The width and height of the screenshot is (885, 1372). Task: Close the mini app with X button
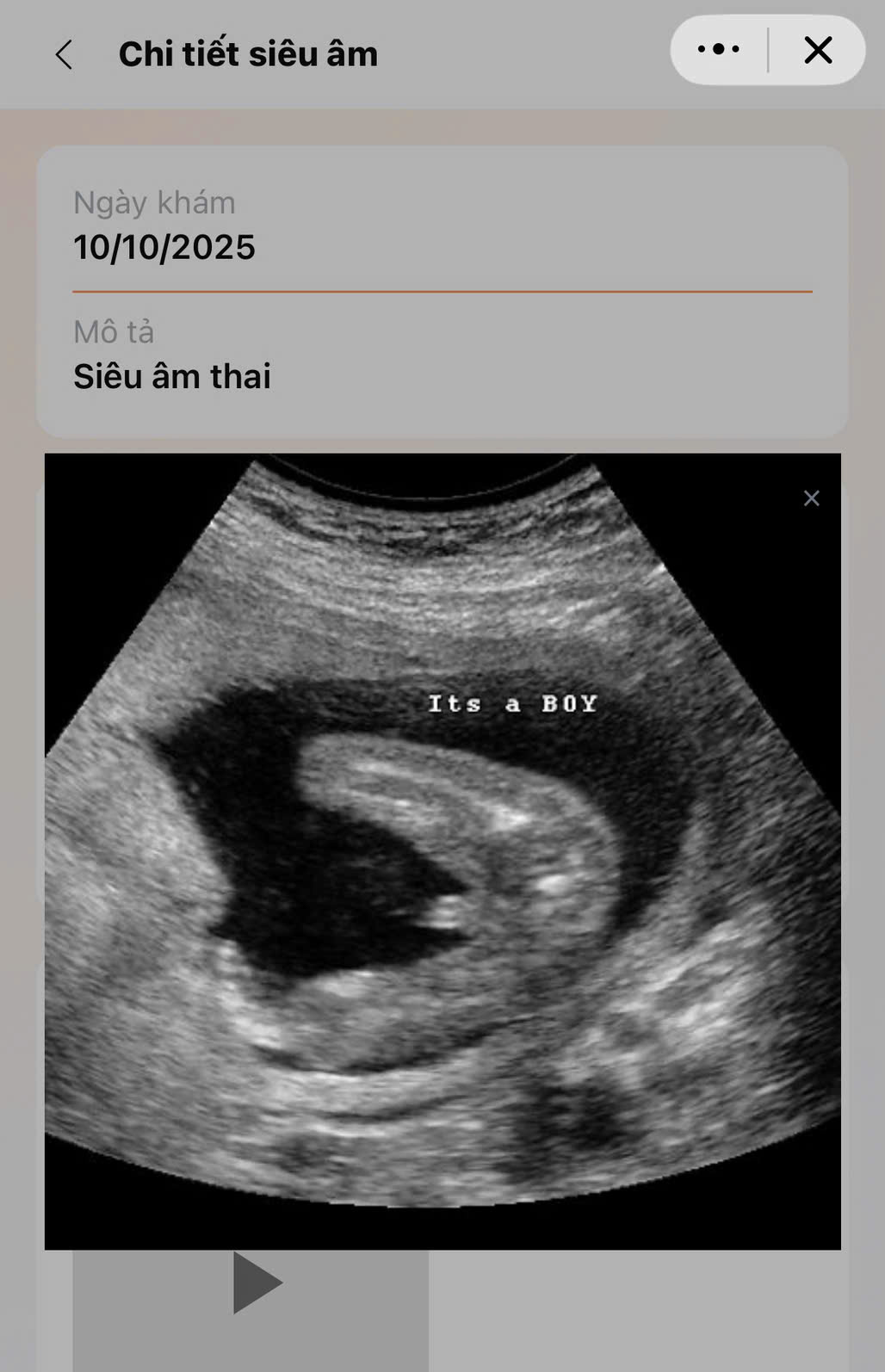[818, 50]
